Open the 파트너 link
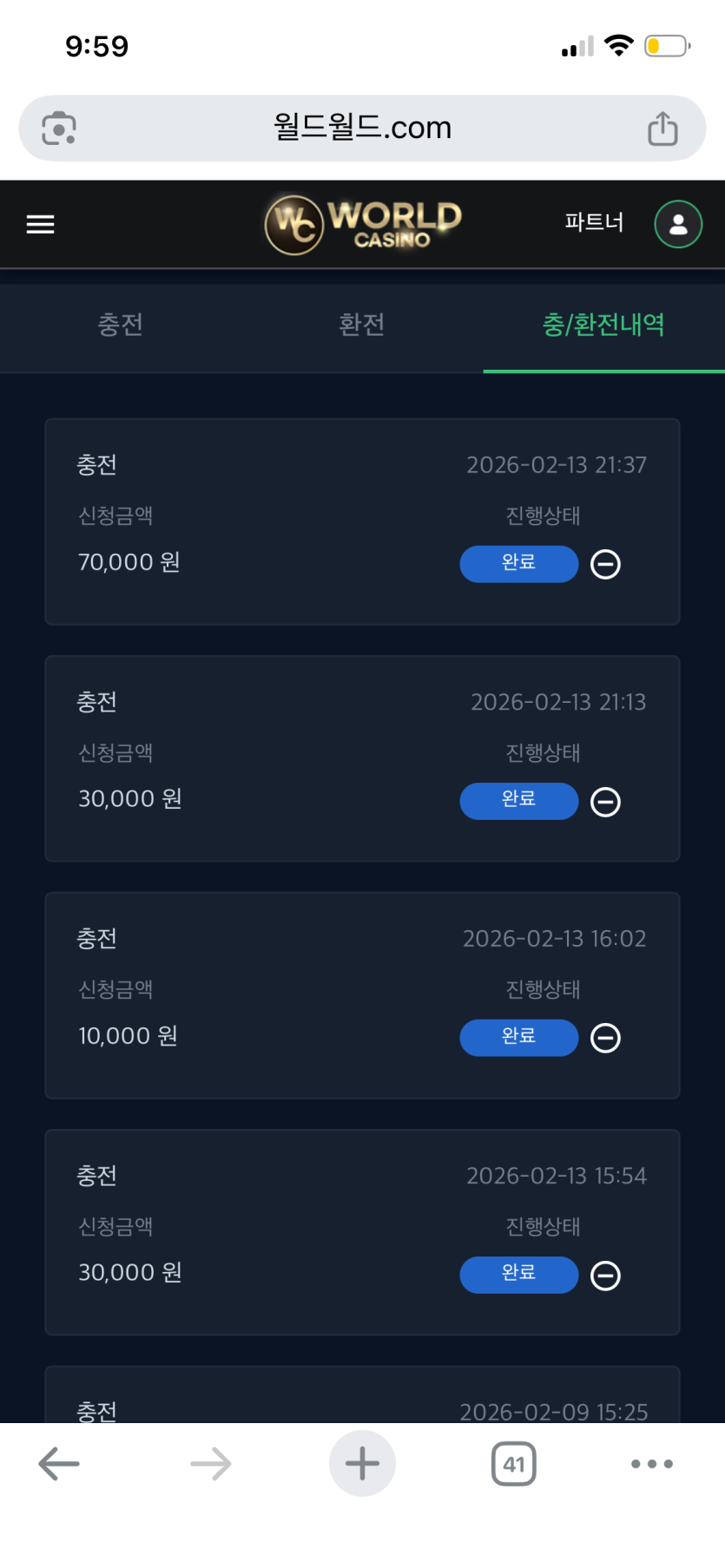 point(595,223)
